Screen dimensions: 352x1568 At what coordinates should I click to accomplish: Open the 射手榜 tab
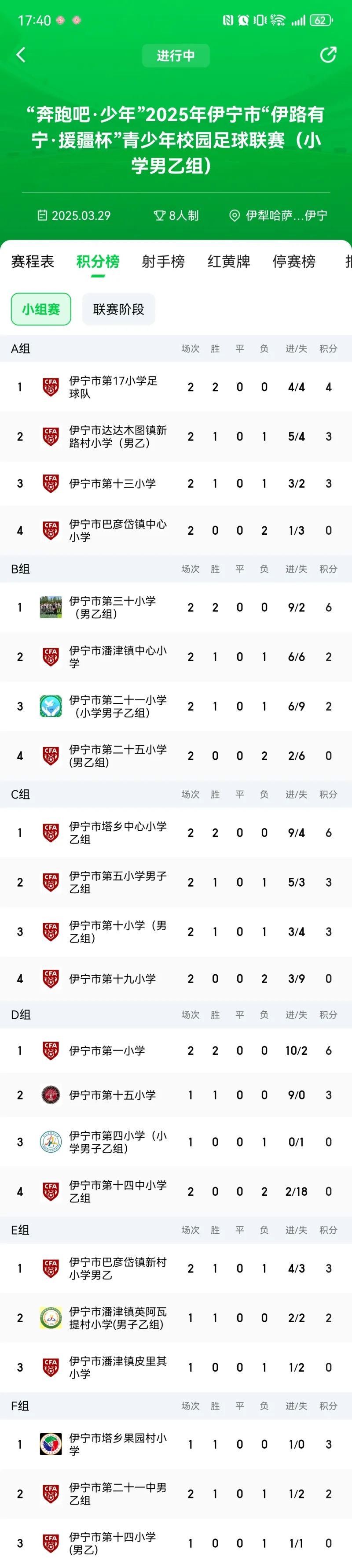[x=163, y=262]
